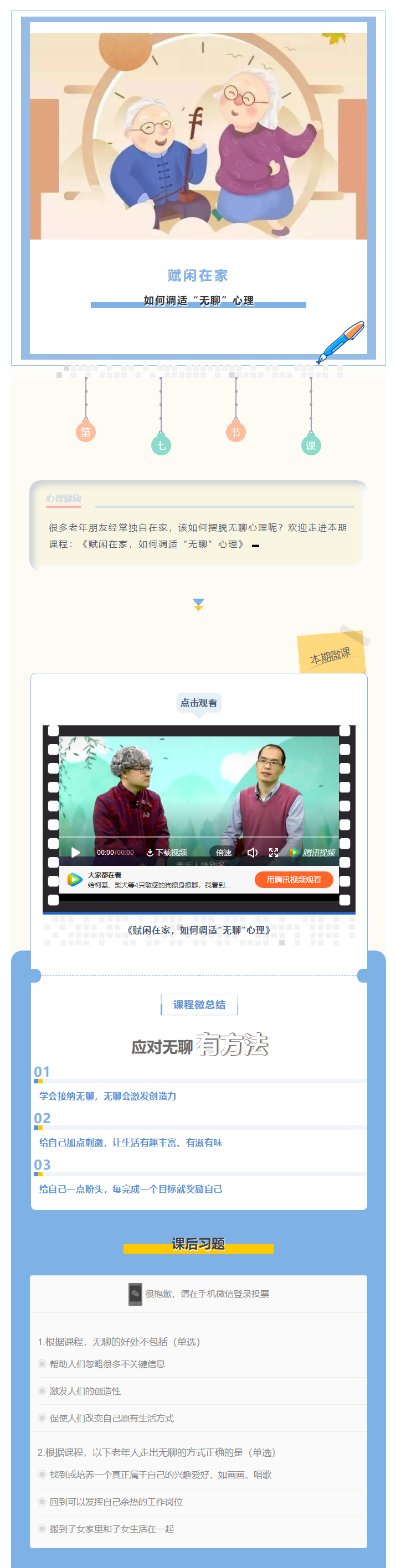Choose 促使人们改变自己原有生活方式
The height and width of the screenshot is (1568, 396).
[x=42, y=1418]
